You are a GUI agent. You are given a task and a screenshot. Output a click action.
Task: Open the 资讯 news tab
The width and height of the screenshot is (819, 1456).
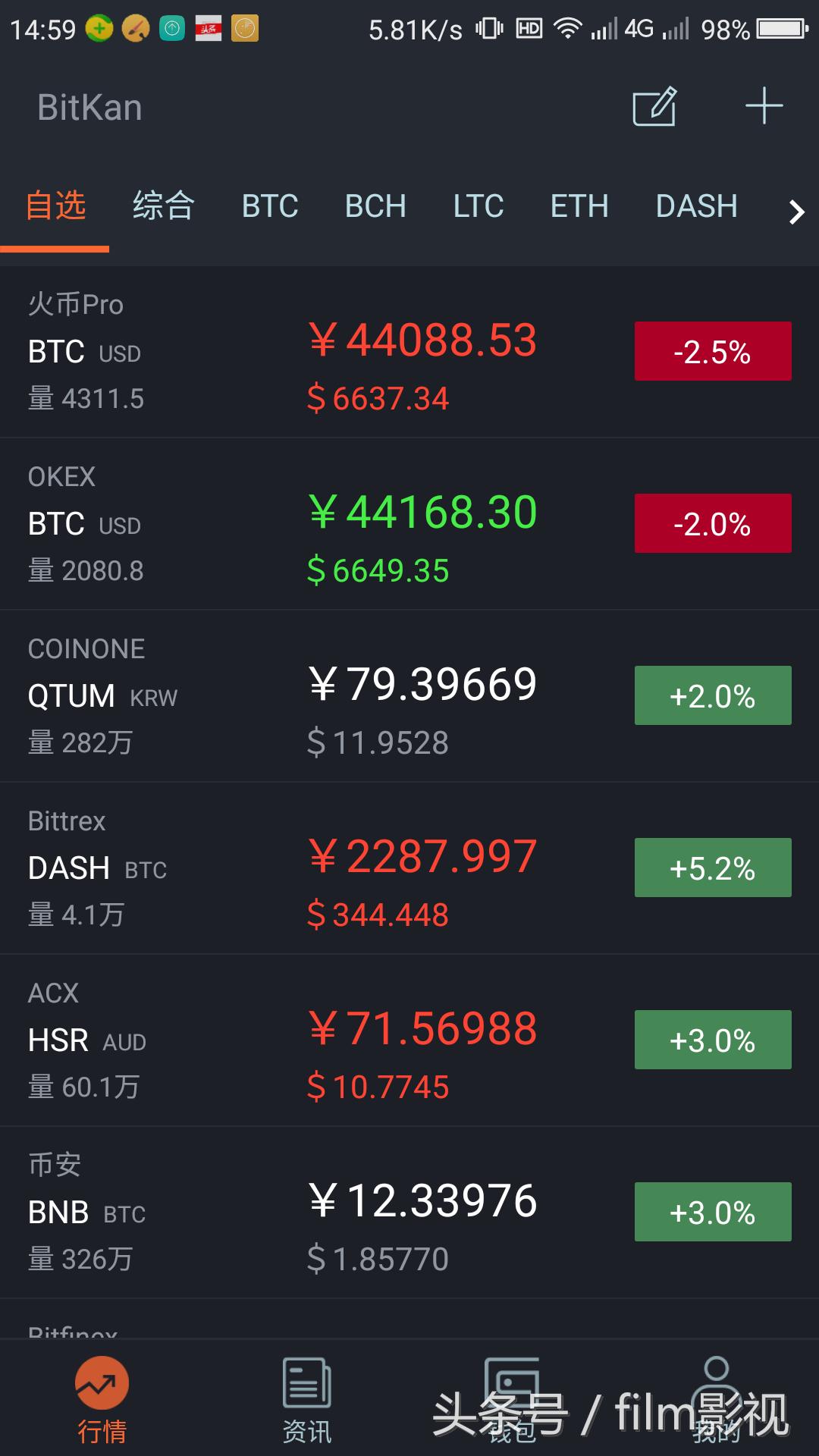[306, 1400]
